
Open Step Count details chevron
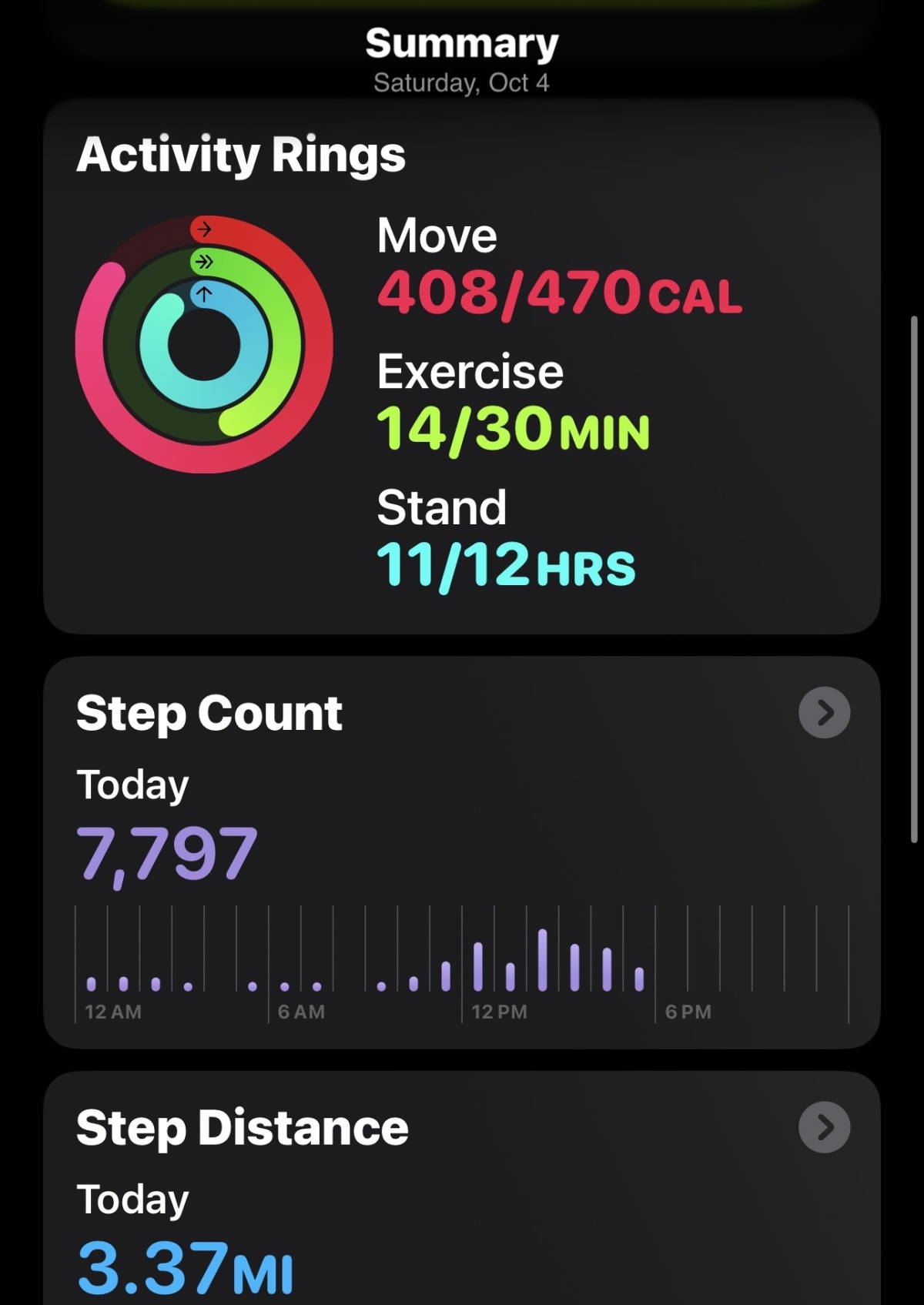pos(824,712)
